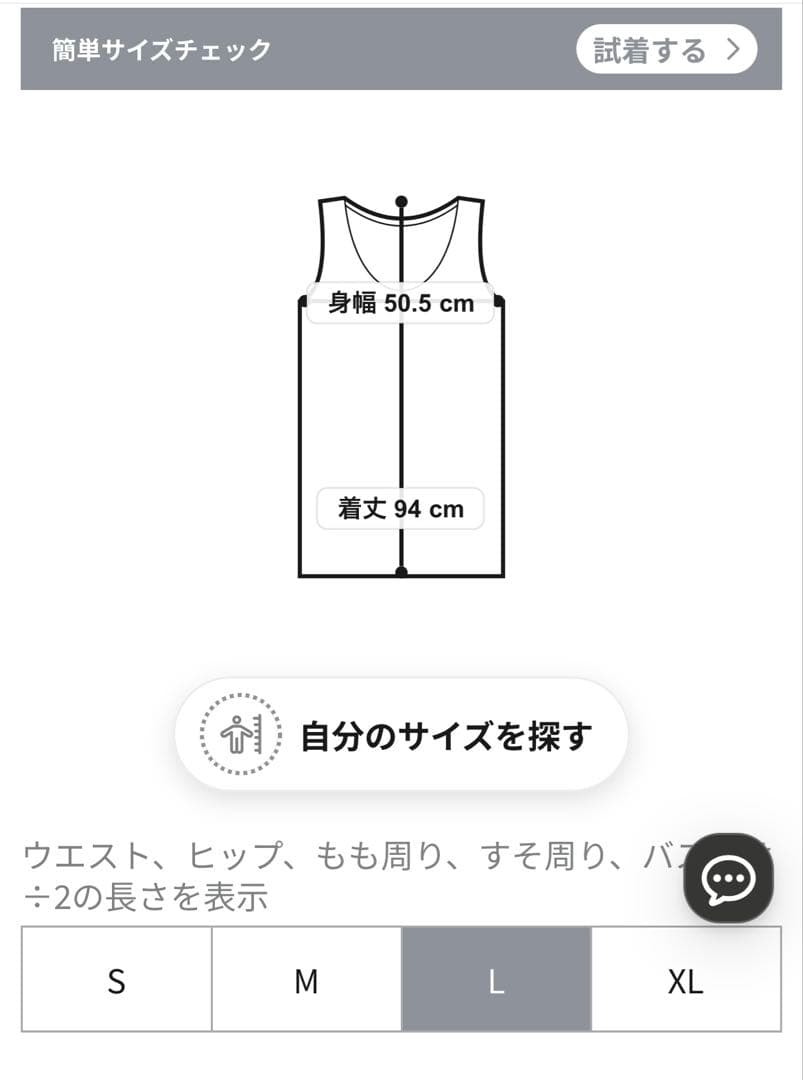803x1080 pixels.
Task: Switch to size M
Action: click(306, 980)
